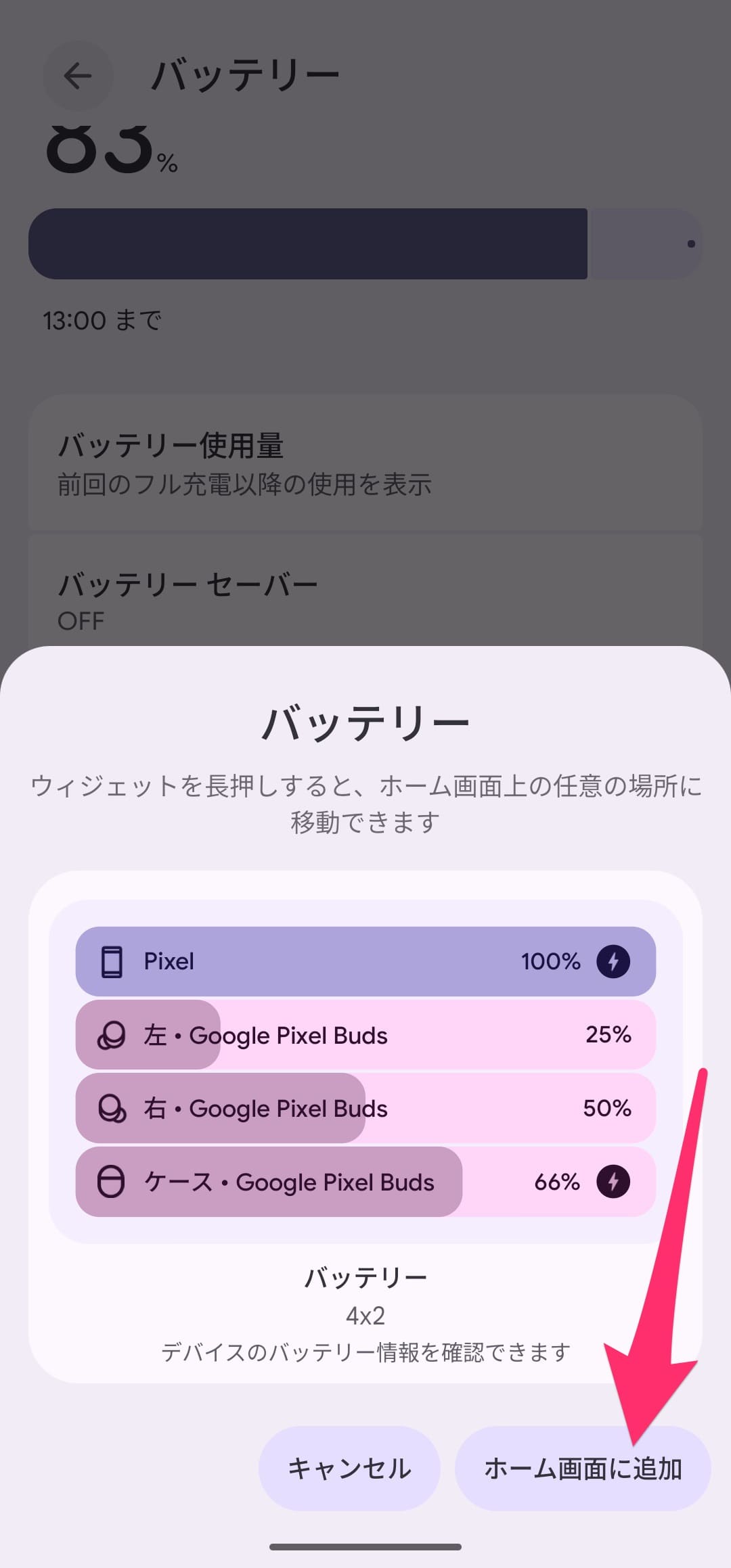
Task: Select the phone icon next to Pixel
Action: (x=112, y=961)
